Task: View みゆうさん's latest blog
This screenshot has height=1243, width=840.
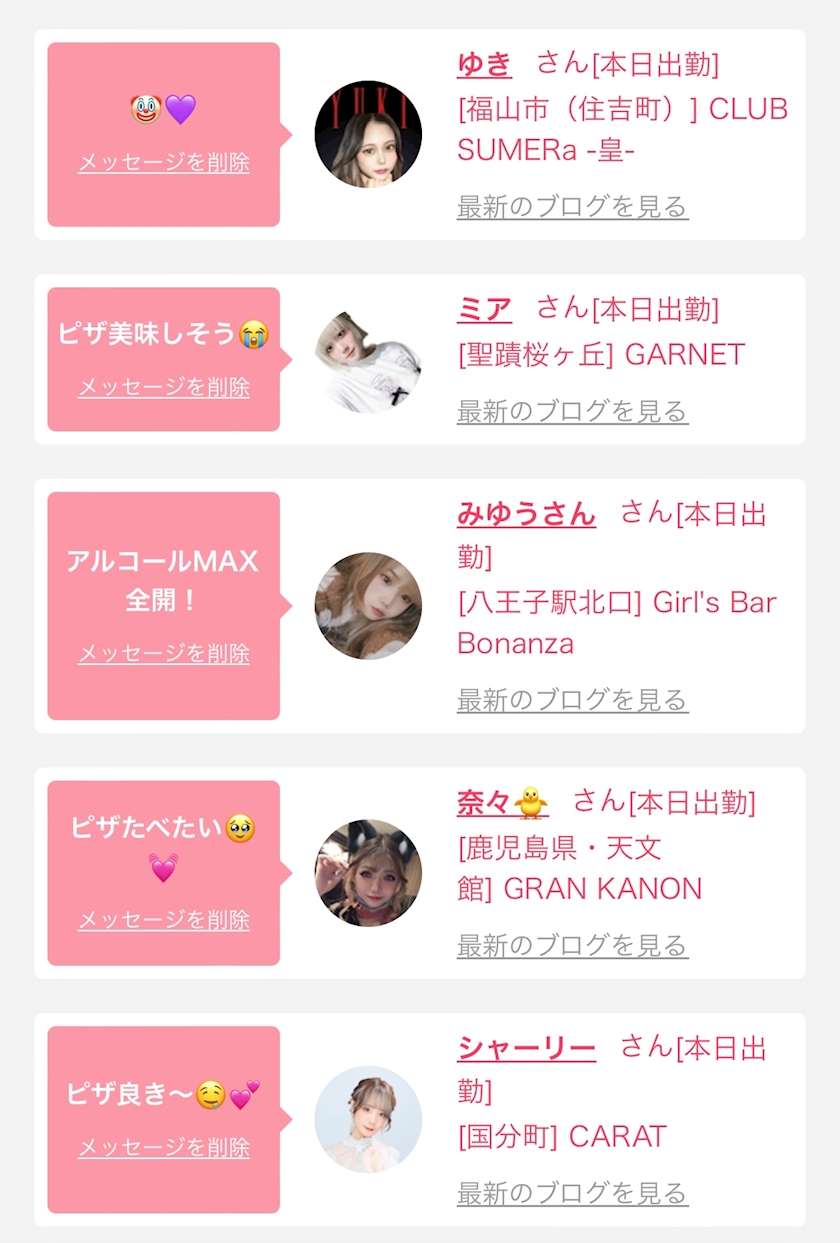Action: 572,699
